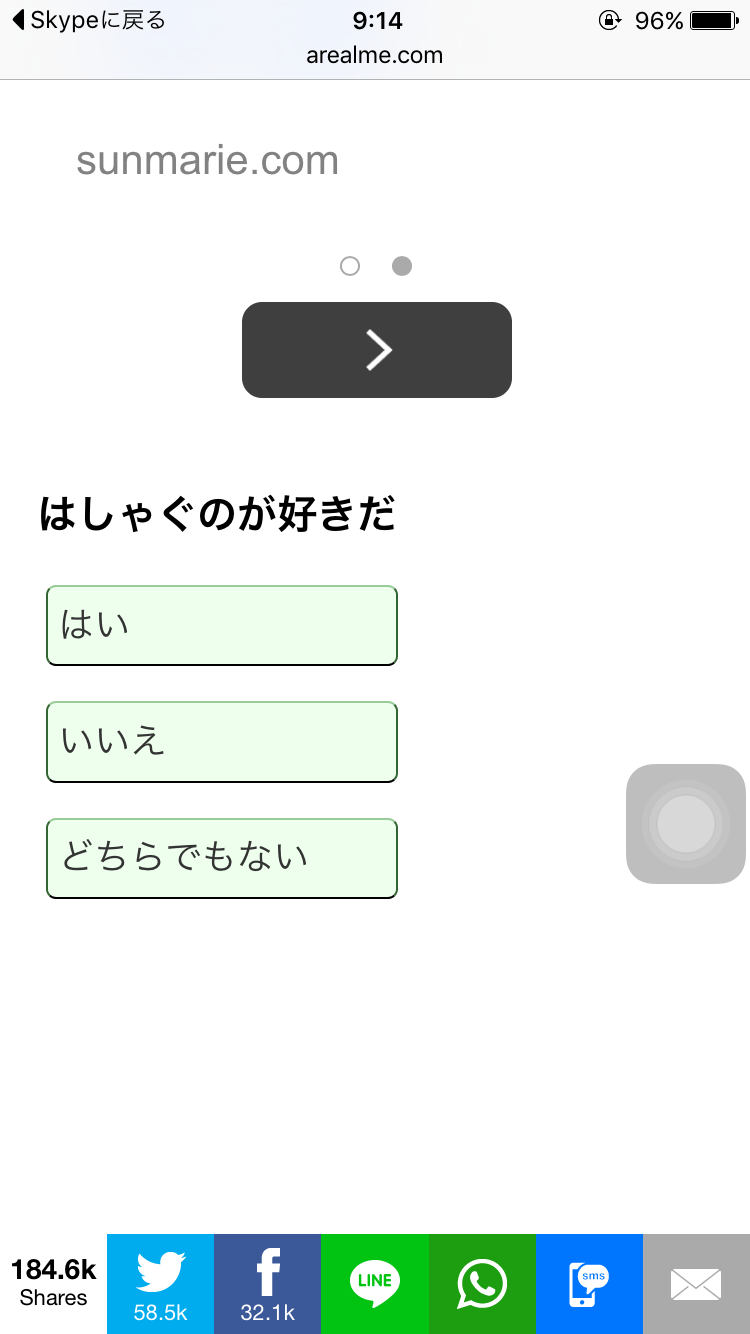Open the sunmarie.com ad link
Viewport: 750px width, 1334px height.
coord(208,161)
